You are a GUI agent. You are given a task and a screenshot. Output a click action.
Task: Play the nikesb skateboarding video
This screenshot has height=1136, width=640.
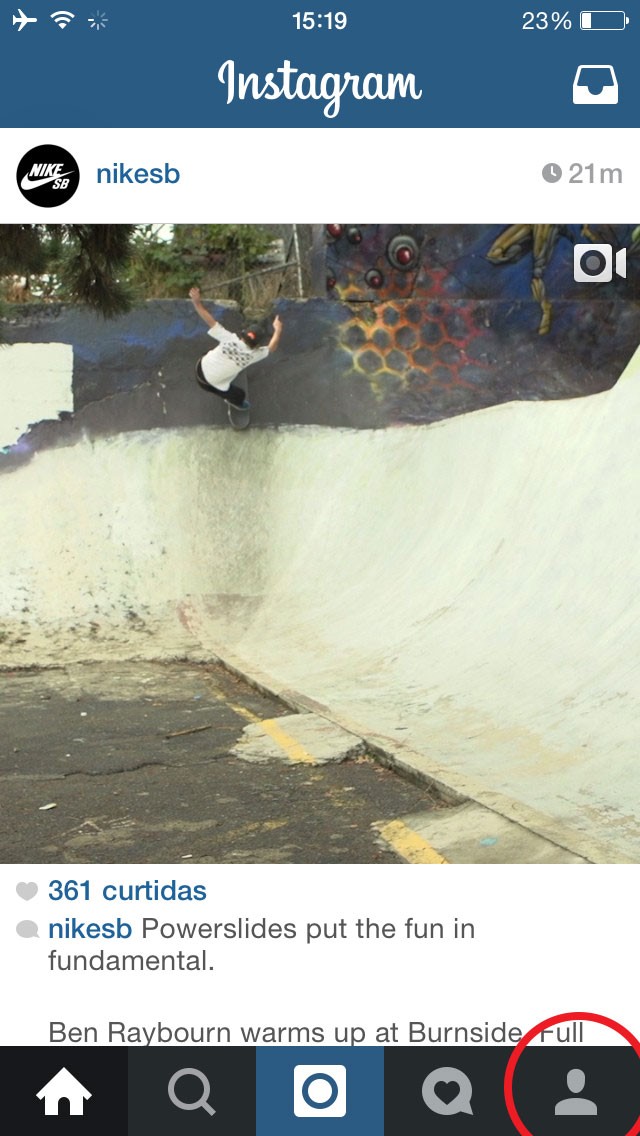click(320, 543)
